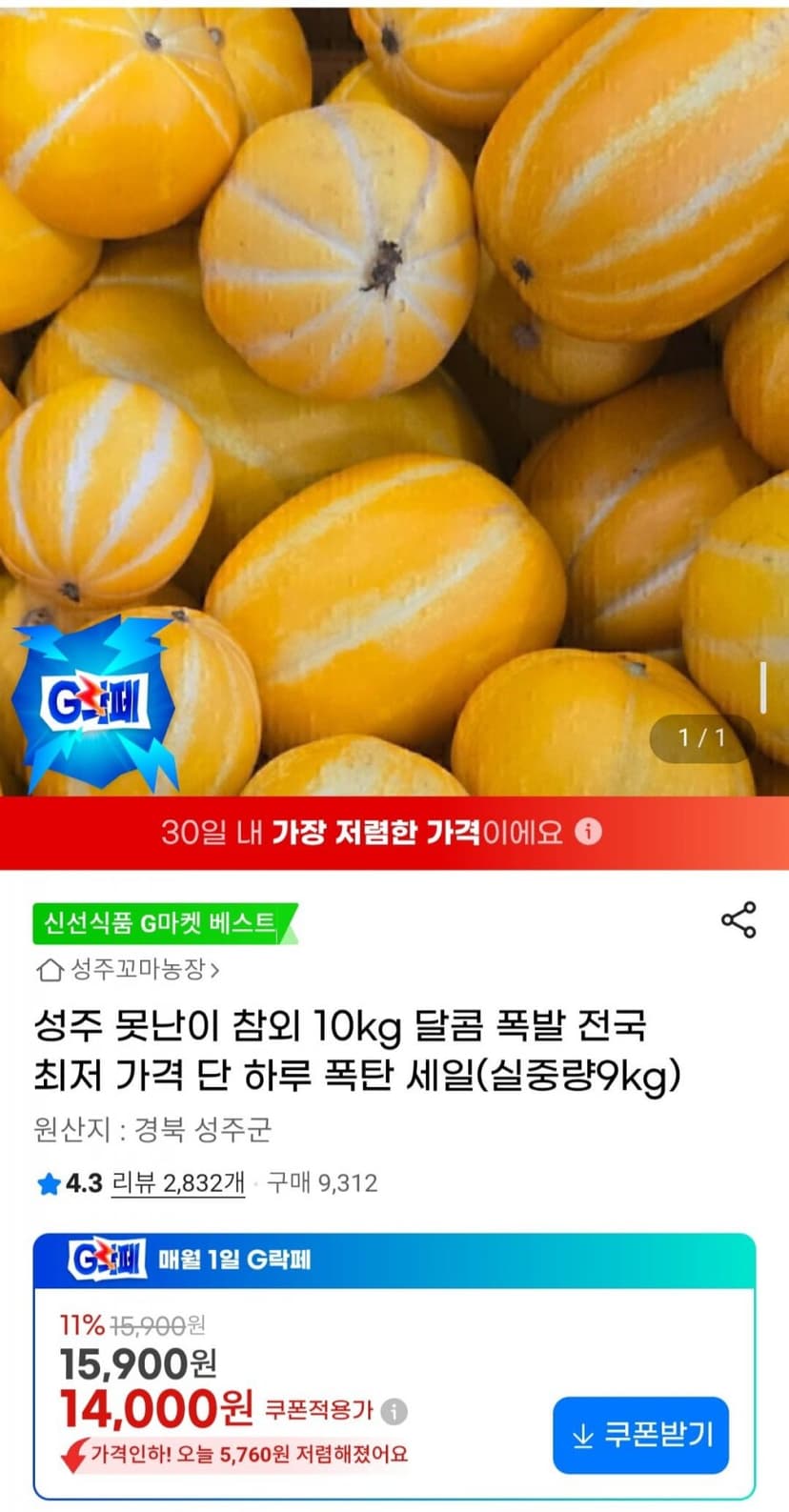This screenshot has height=1512, width=789.
Task: Open the 성주꼬마농장 seller store link
Action: coord(128,970)
